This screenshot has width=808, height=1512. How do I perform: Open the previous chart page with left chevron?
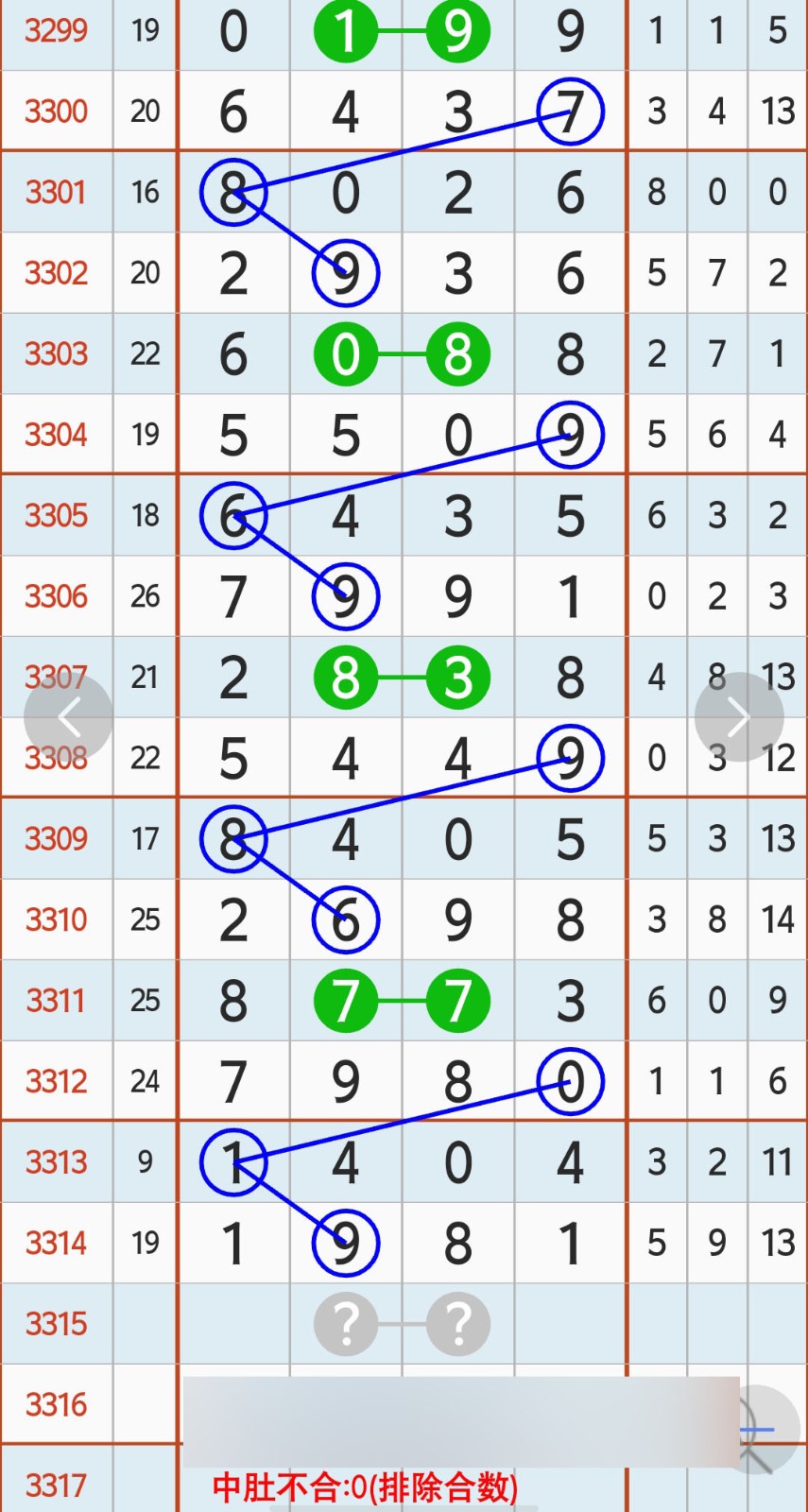click(x=69, y=715)
